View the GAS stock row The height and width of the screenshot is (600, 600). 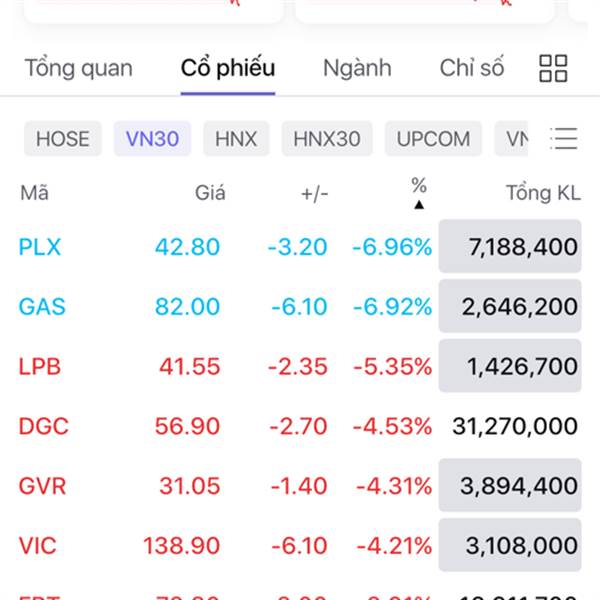[x=42, y=307]
